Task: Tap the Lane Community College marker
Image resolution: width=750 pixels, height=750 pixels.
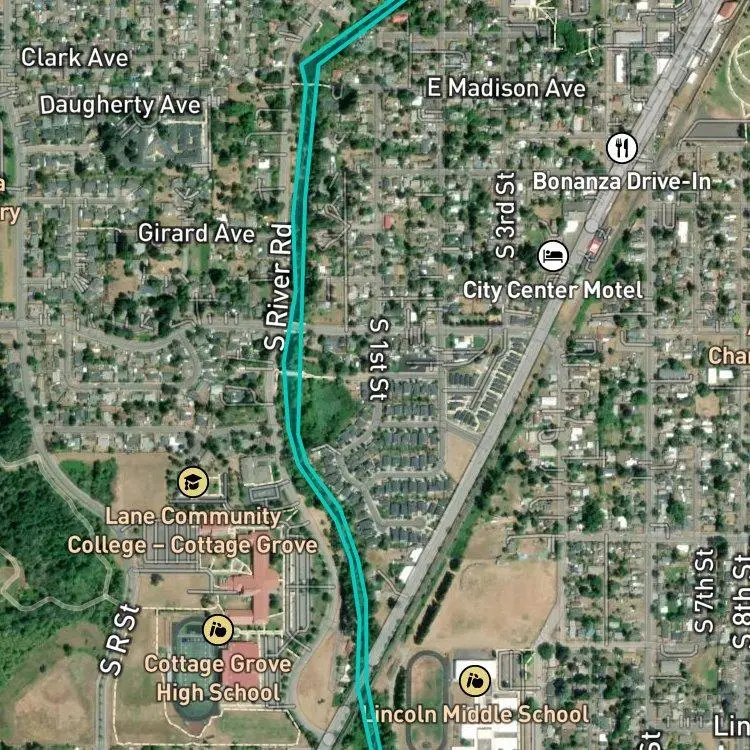Action: (193, 482)
